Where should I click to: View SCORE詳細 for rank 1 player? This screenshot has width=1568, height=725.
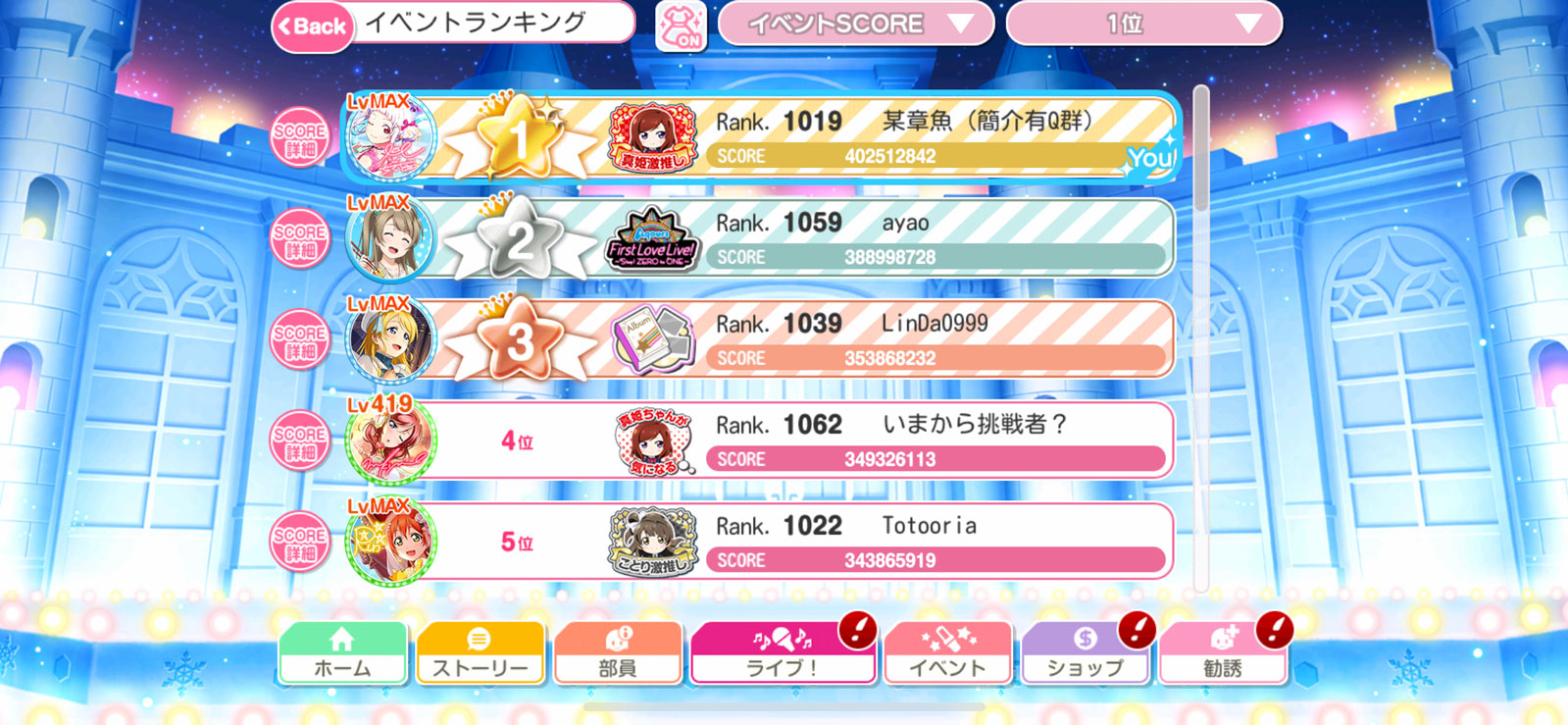(x=300, y=139)
